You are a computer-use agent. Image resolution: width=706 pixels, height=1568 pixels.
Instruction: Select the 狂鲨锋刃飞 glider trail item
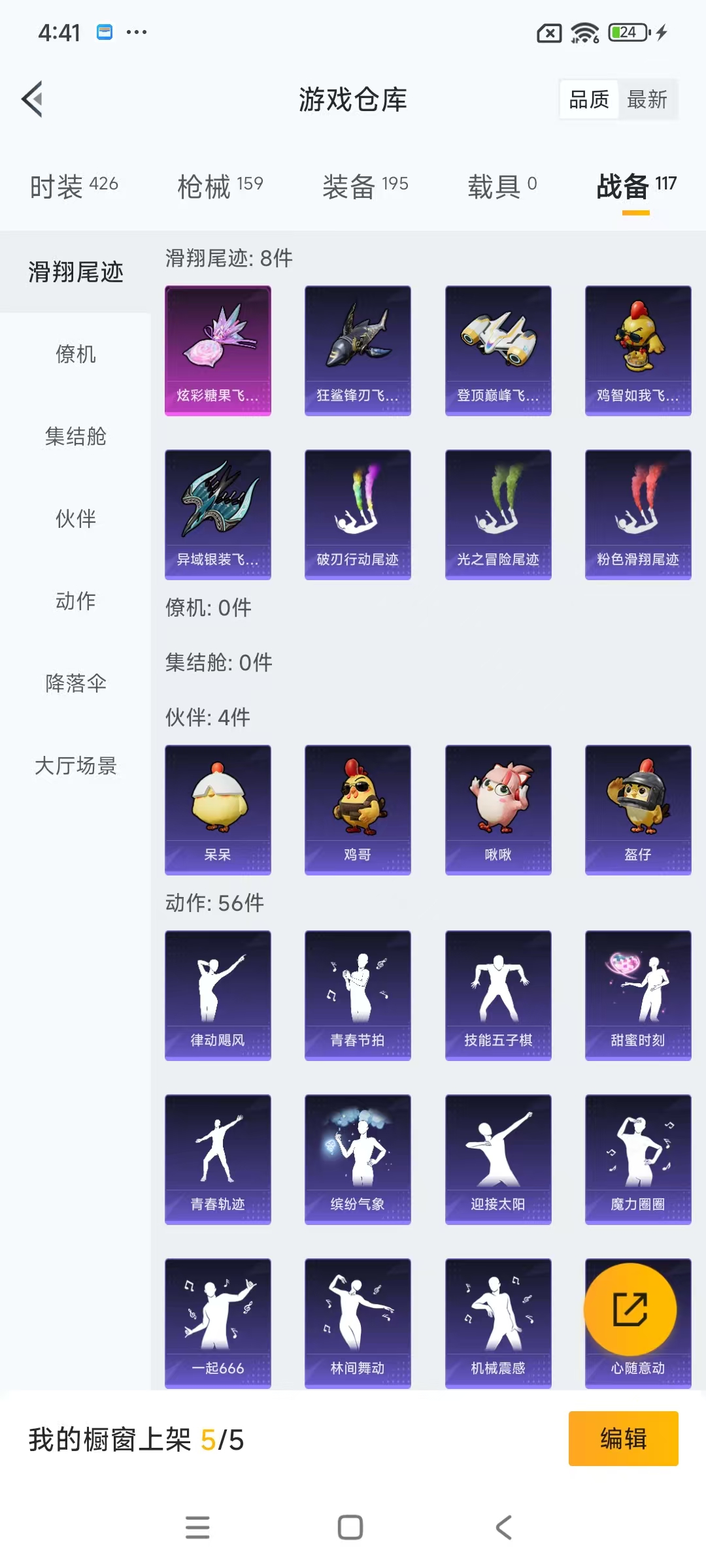358,350
